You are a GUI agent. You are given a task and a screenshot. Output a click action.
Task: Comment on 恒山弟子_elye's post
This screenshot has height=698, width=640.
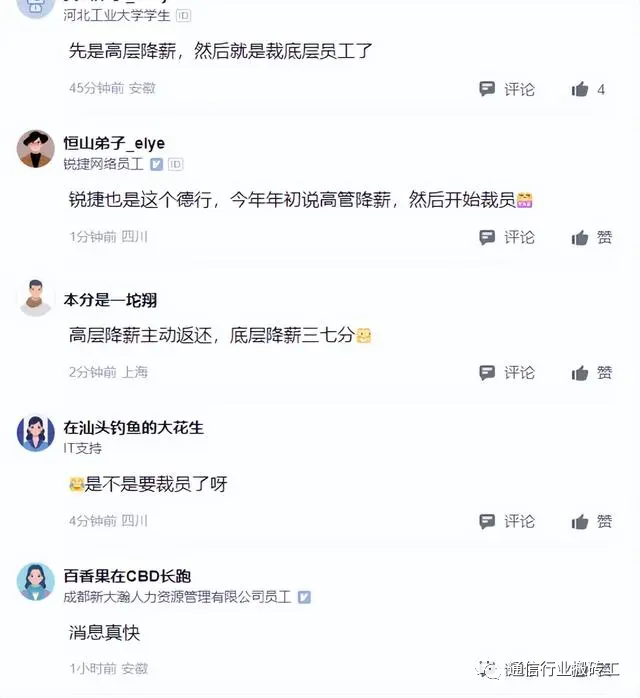[x=507, y=237]
